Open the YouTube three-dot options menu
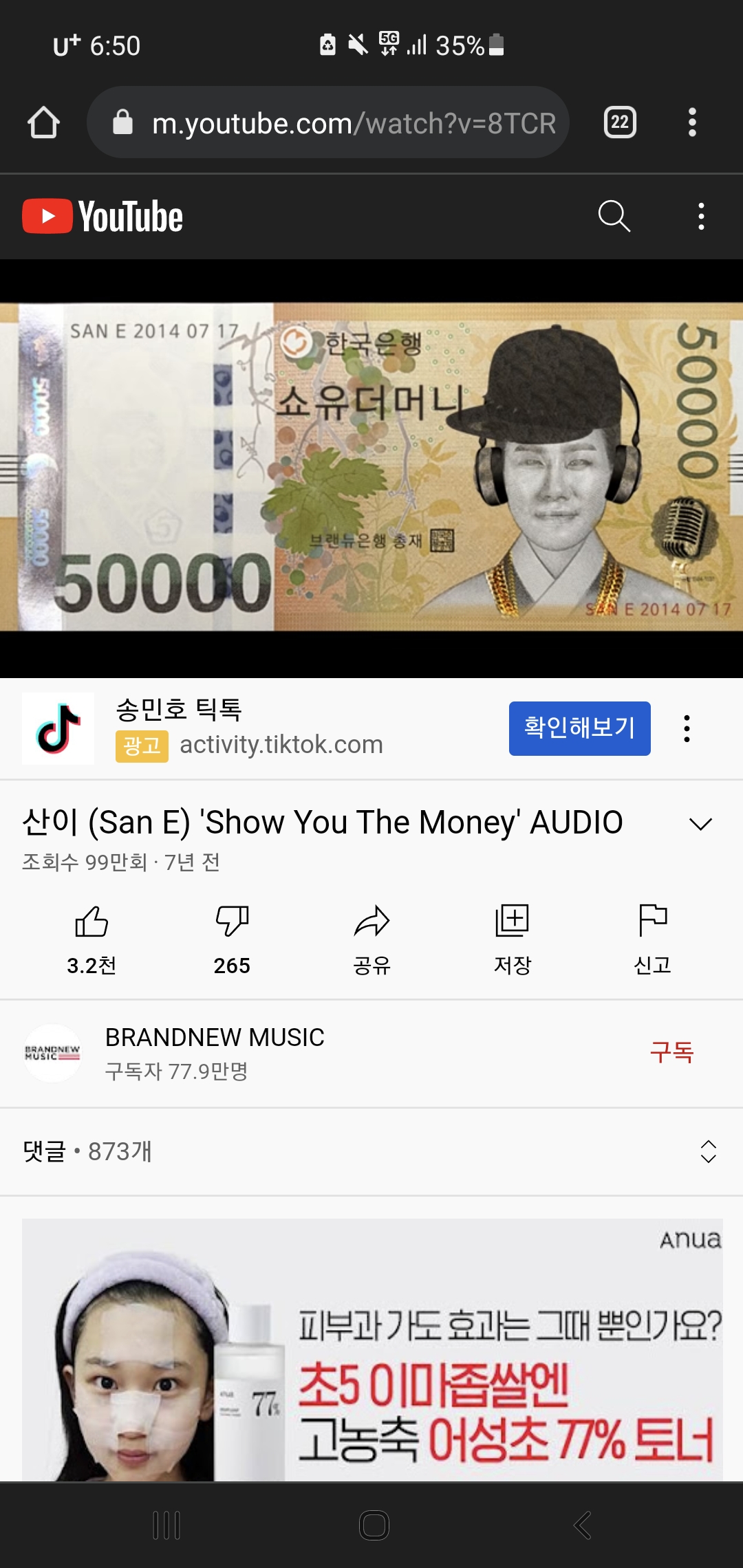This screenshot has width=743, height=1568. point(701,217)
